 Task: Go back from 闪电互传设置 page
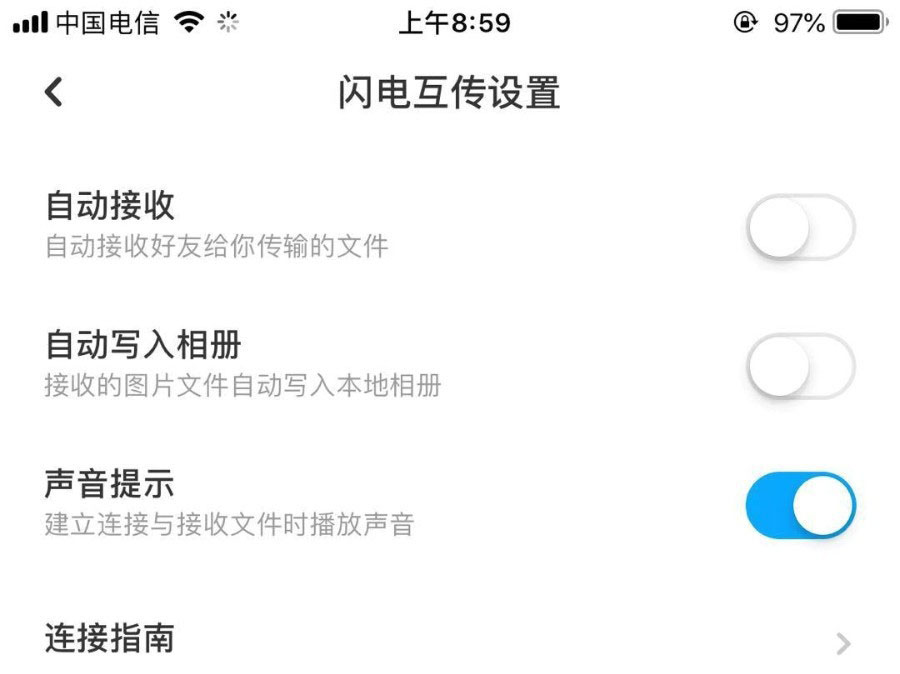54,93
